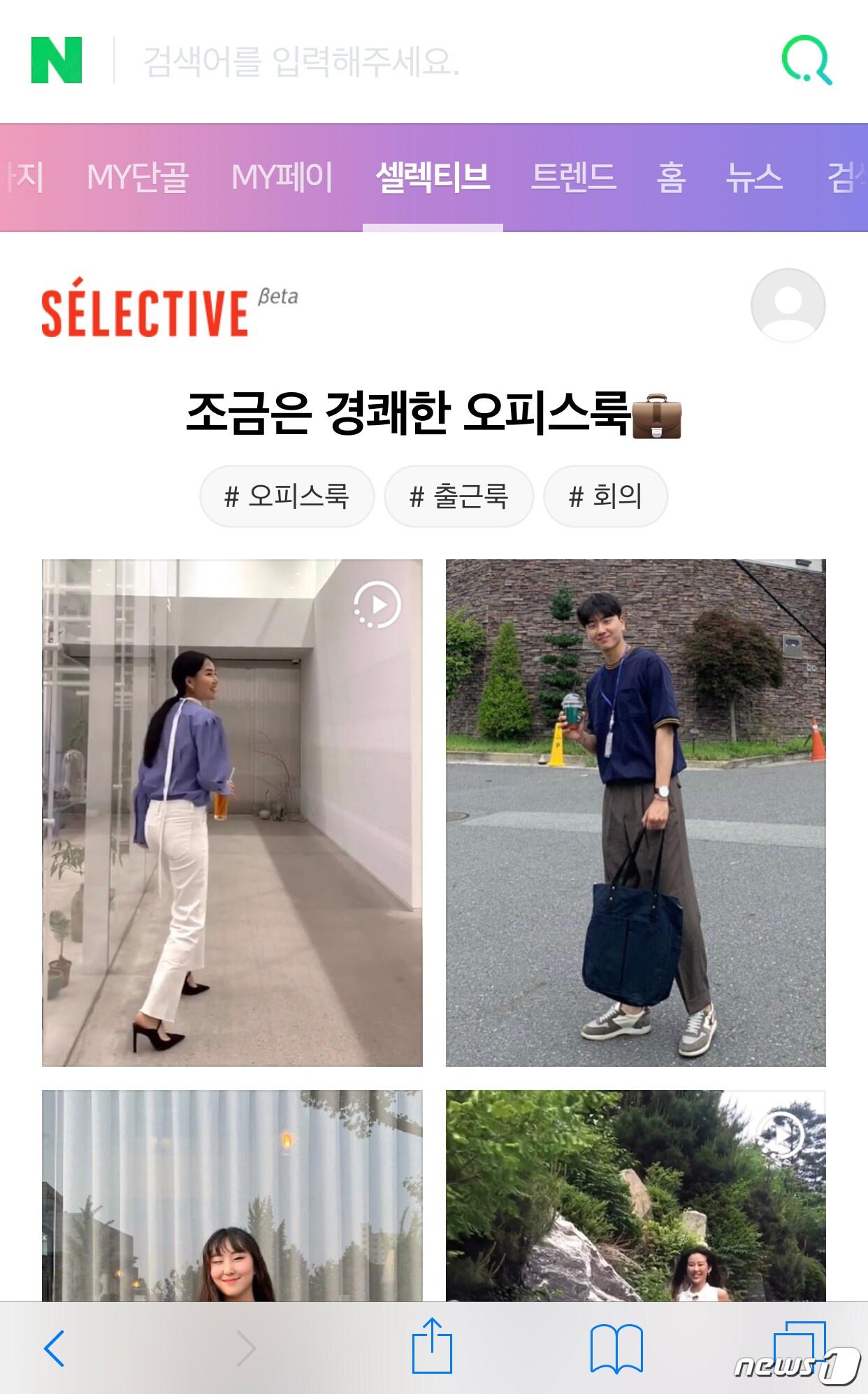Share this page from the browser toolbar
Screen dimensions: 868x1394
[x=432, y=1346]
